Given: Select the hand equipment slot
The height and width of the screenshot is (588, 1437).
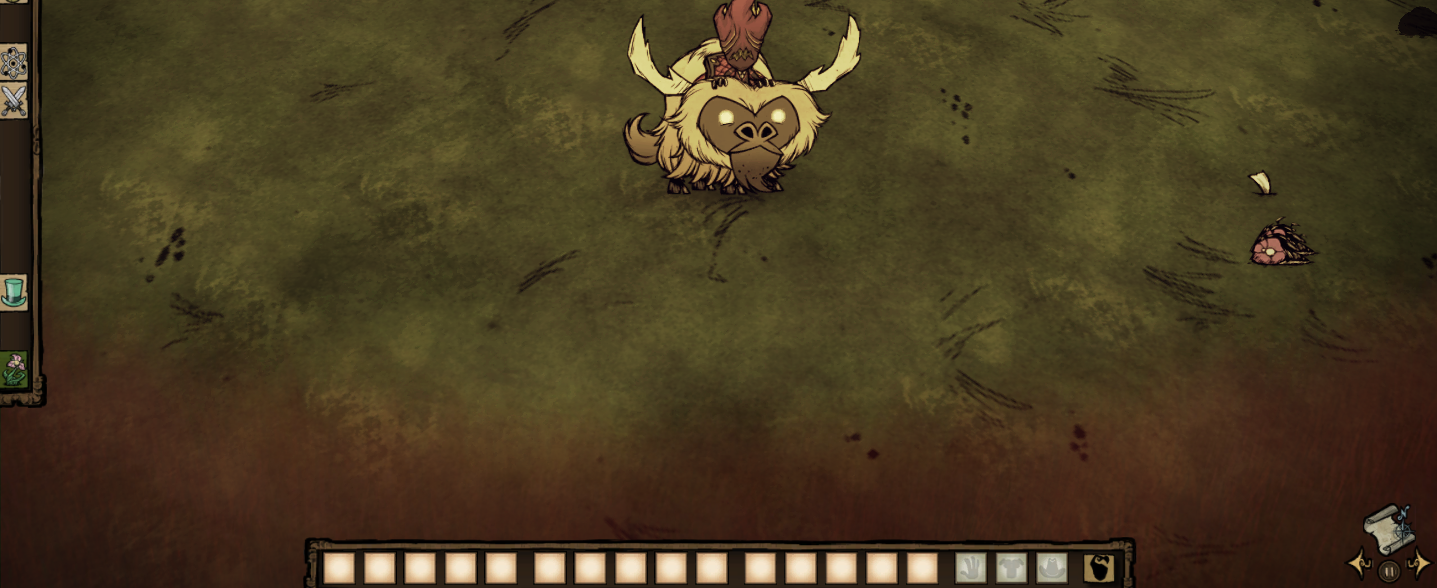Looking at the screenshot, I should click(970, 568).
